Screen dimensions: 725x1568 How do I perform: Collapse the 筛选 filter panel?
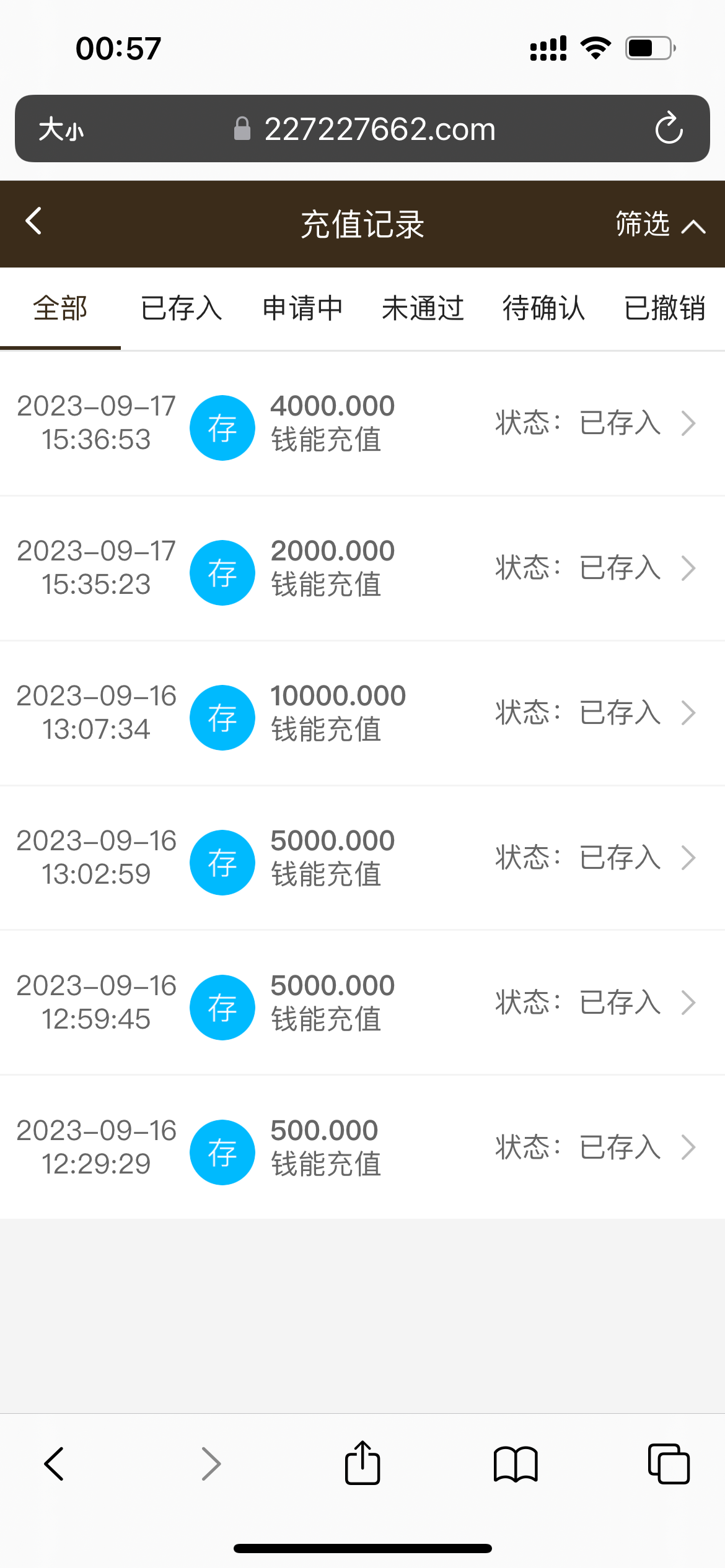pyautogui.click(x=659, y=225)
